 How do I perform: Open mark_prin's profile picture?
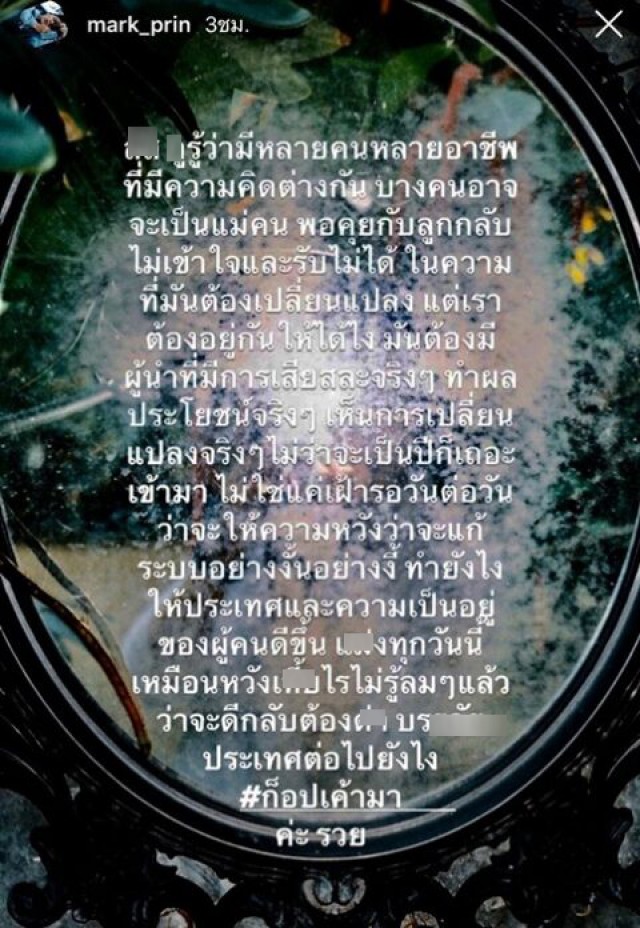coord(44,24)
